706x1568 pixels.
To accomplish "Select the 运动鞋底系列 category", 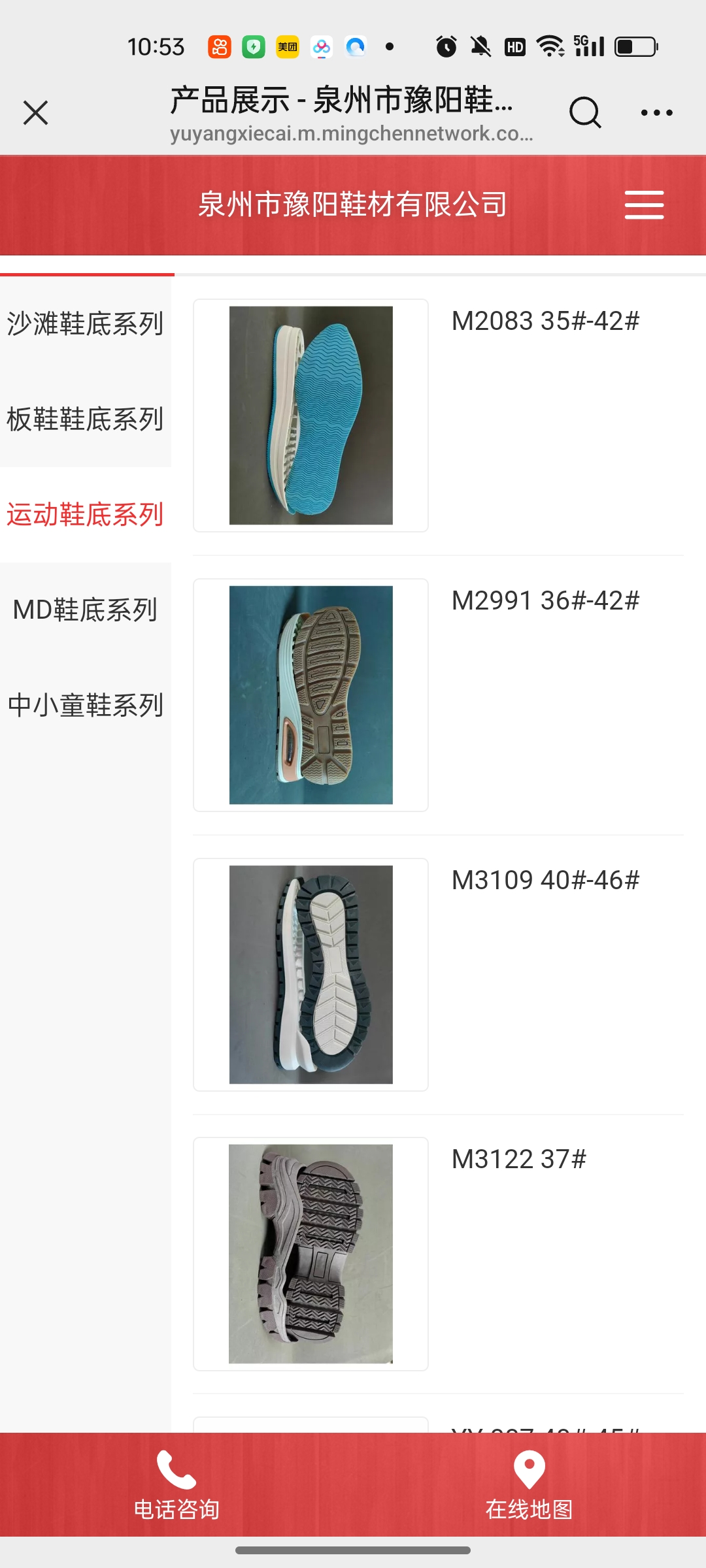I will point(86,515).
